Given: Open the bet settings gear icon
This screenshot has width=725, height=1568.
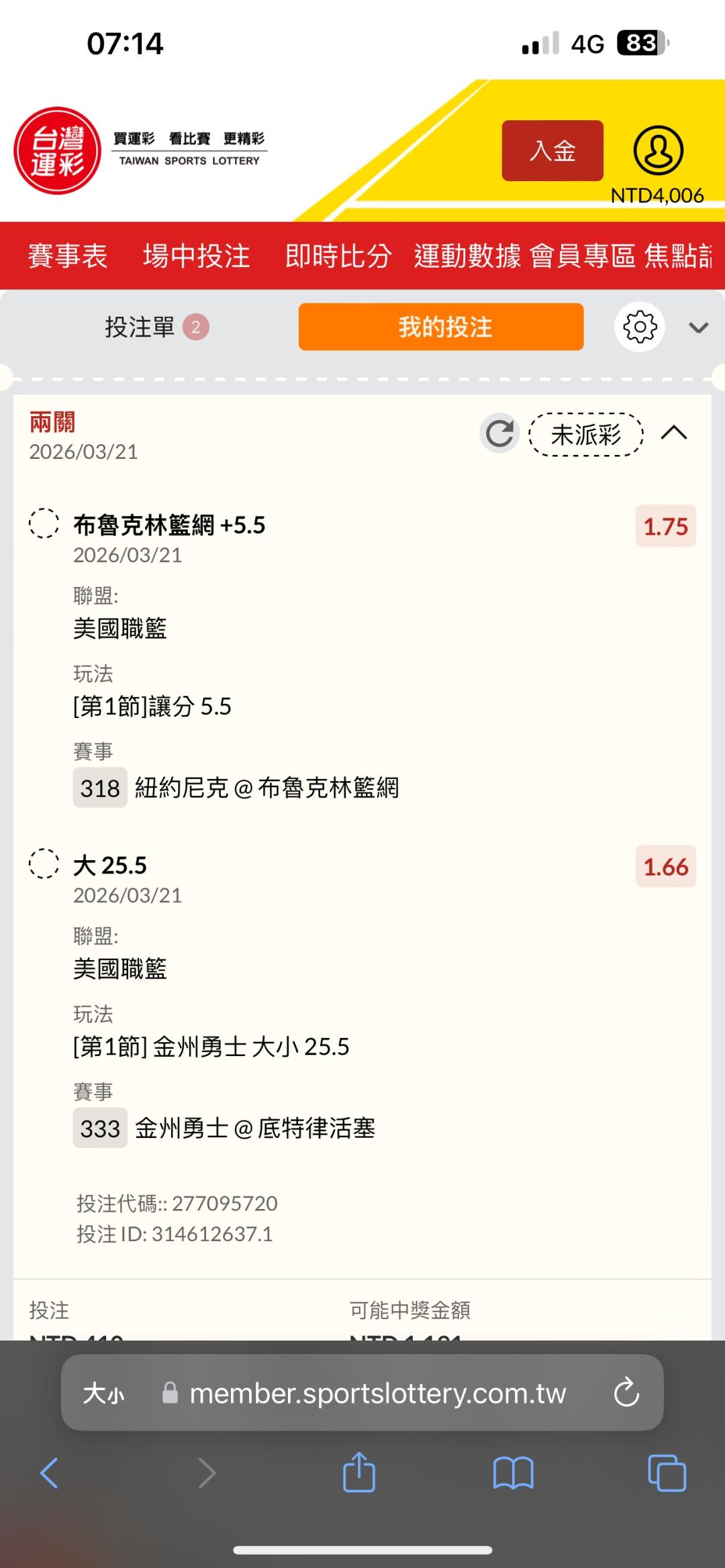Looking at the screenshot, I should (639, 327).
